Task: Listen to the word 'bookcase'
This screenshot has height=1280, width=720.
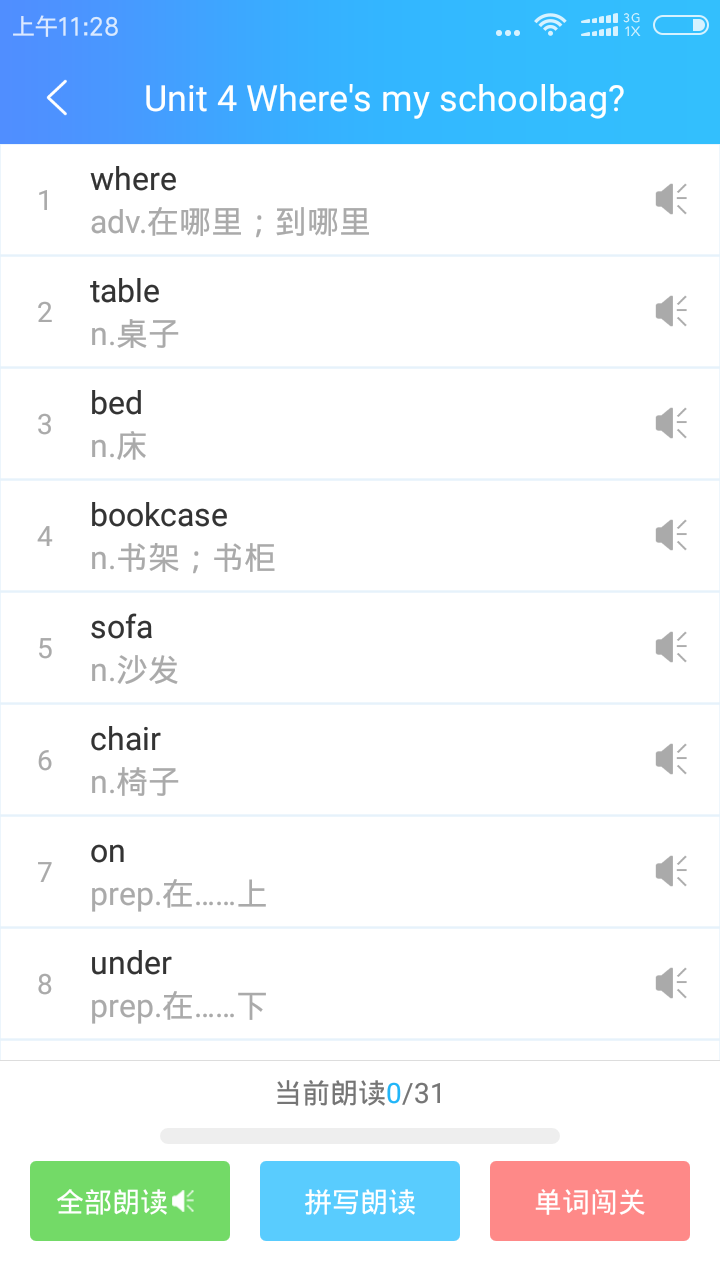Action: coord(671,536)
